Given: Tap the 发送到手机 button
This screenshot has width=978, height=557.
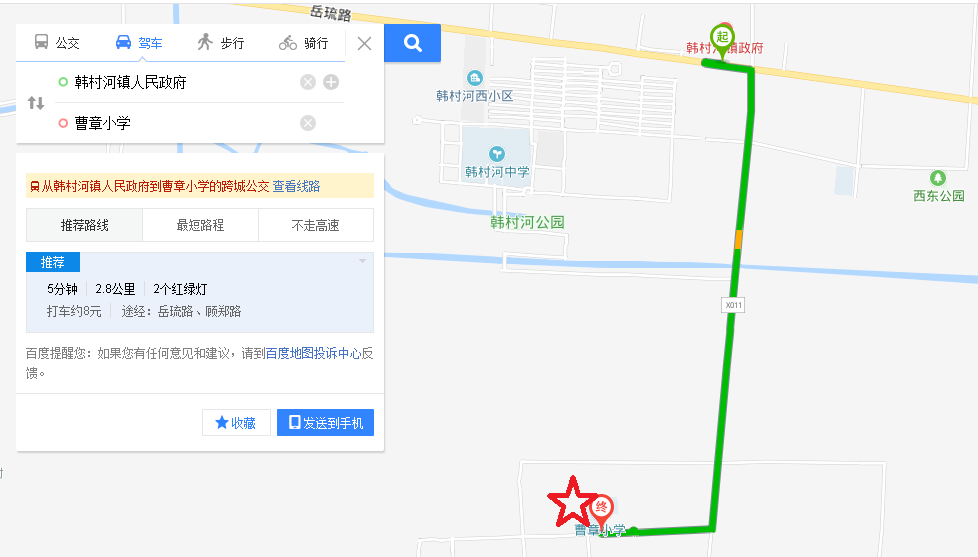Looking at the screenshot, I should [x=325, y=423].
